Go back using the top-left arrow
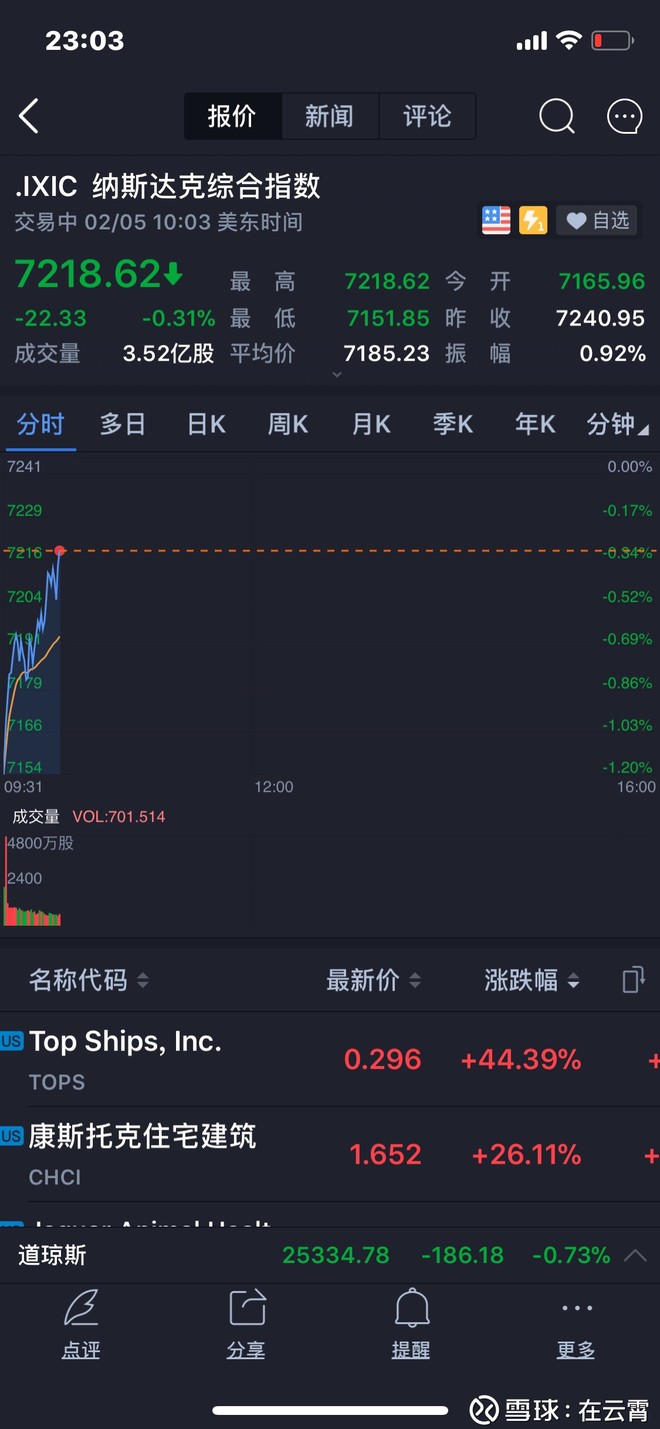 (29, 117)
